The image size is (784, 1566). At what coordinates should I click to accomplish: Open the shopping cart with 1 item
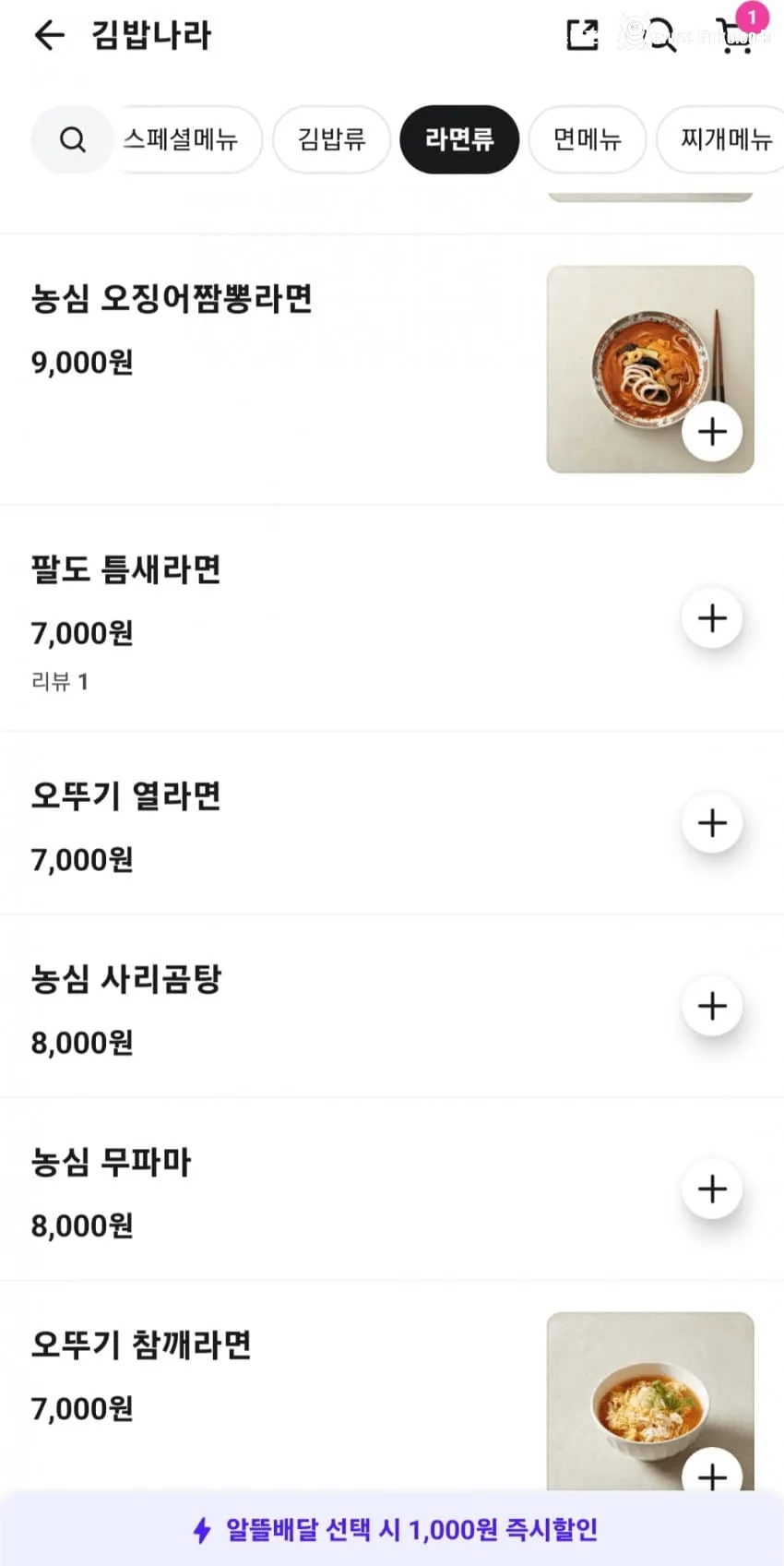737,35
